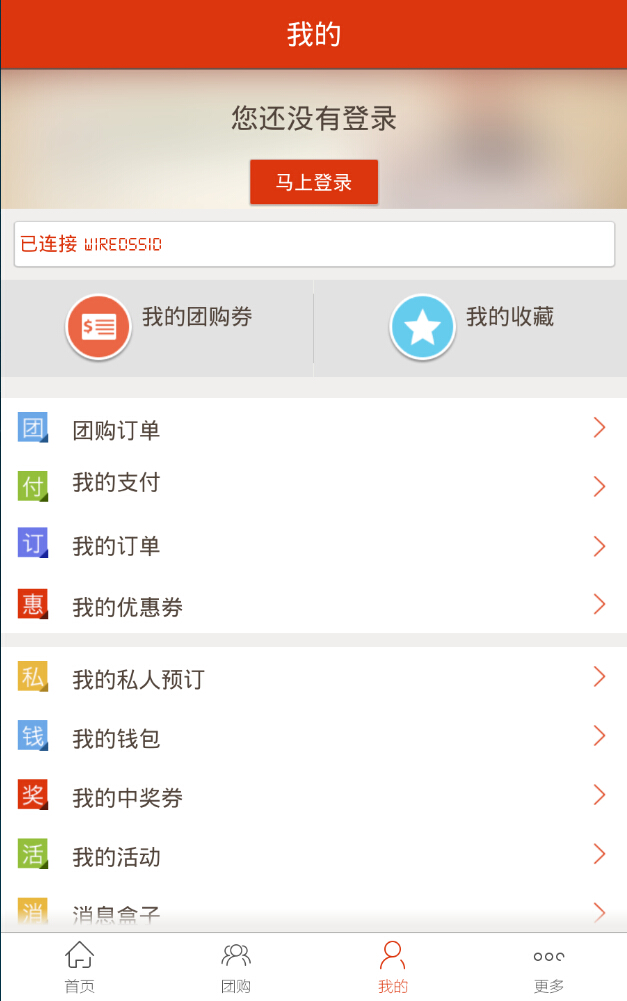Image resolution: width=627 pixels, height=1001 pixels.
Task: Open 我的钱包 wallet
Action: point(313,738)
